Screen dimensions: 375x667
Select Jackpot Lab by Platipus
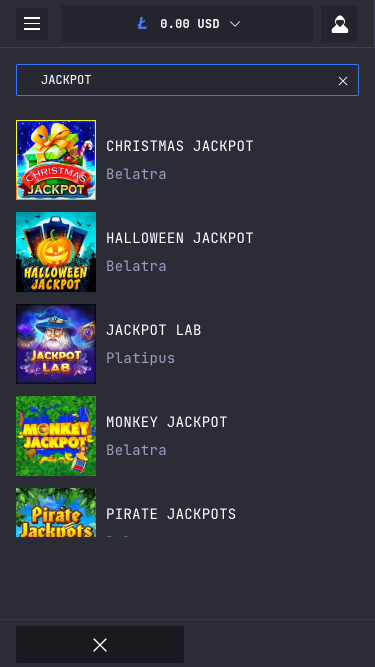pos(187,344)
